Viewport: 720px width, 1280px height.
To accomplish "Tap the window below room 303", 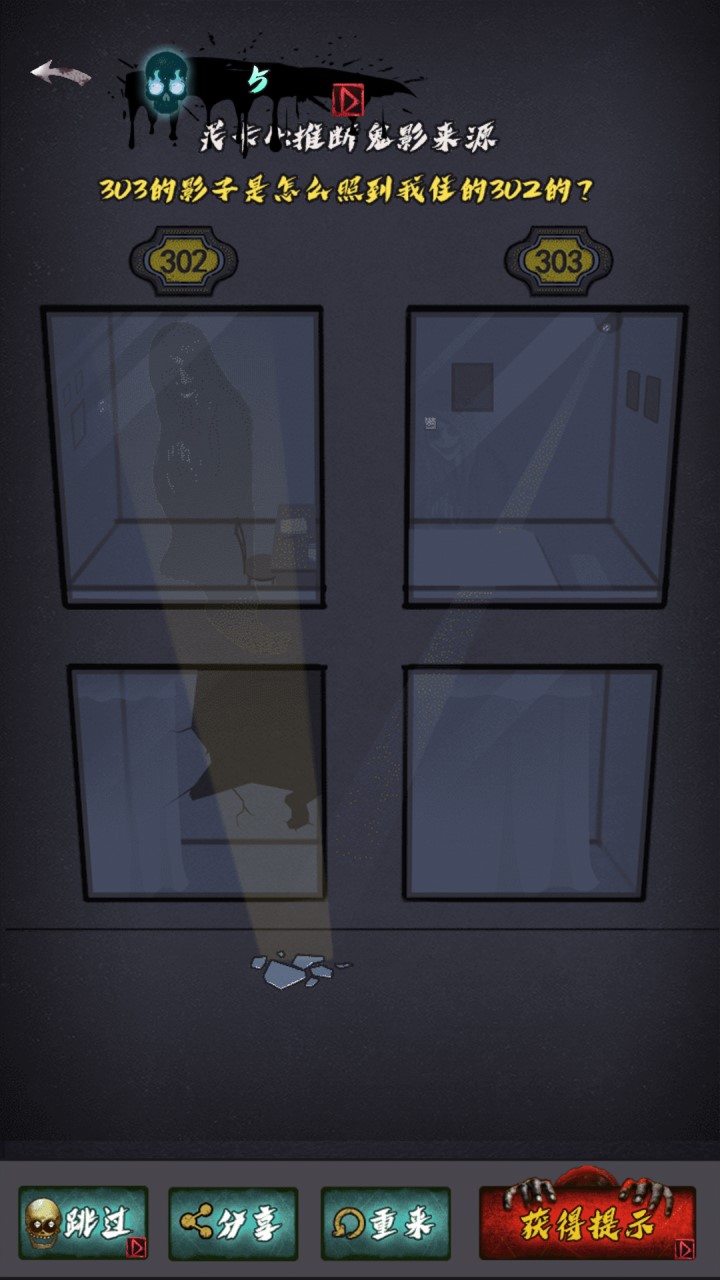I will [531, 782].
